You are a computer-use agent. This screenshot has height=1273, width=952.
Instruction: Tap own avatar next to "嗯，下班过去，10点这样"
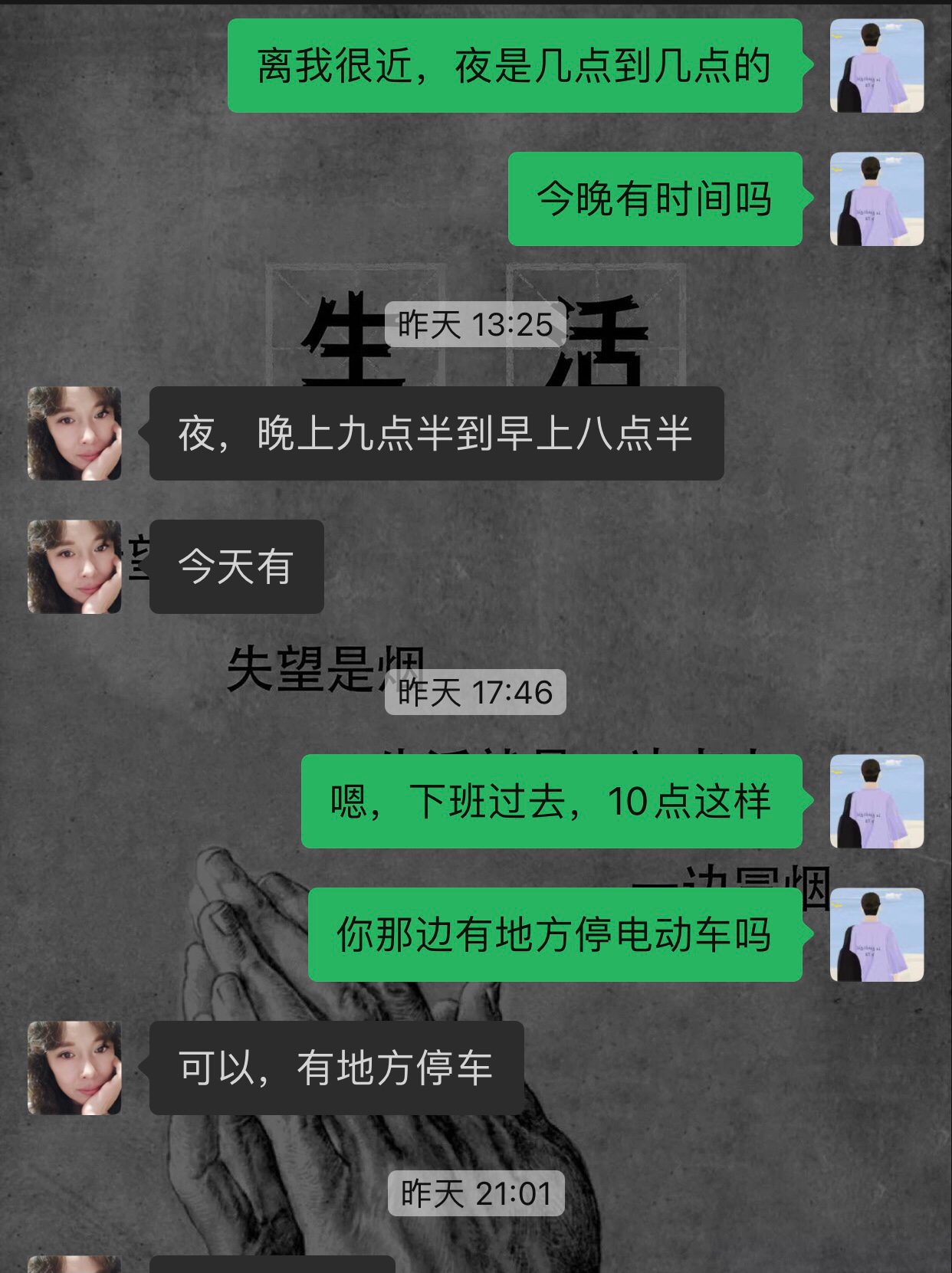(x=876, y=801)
